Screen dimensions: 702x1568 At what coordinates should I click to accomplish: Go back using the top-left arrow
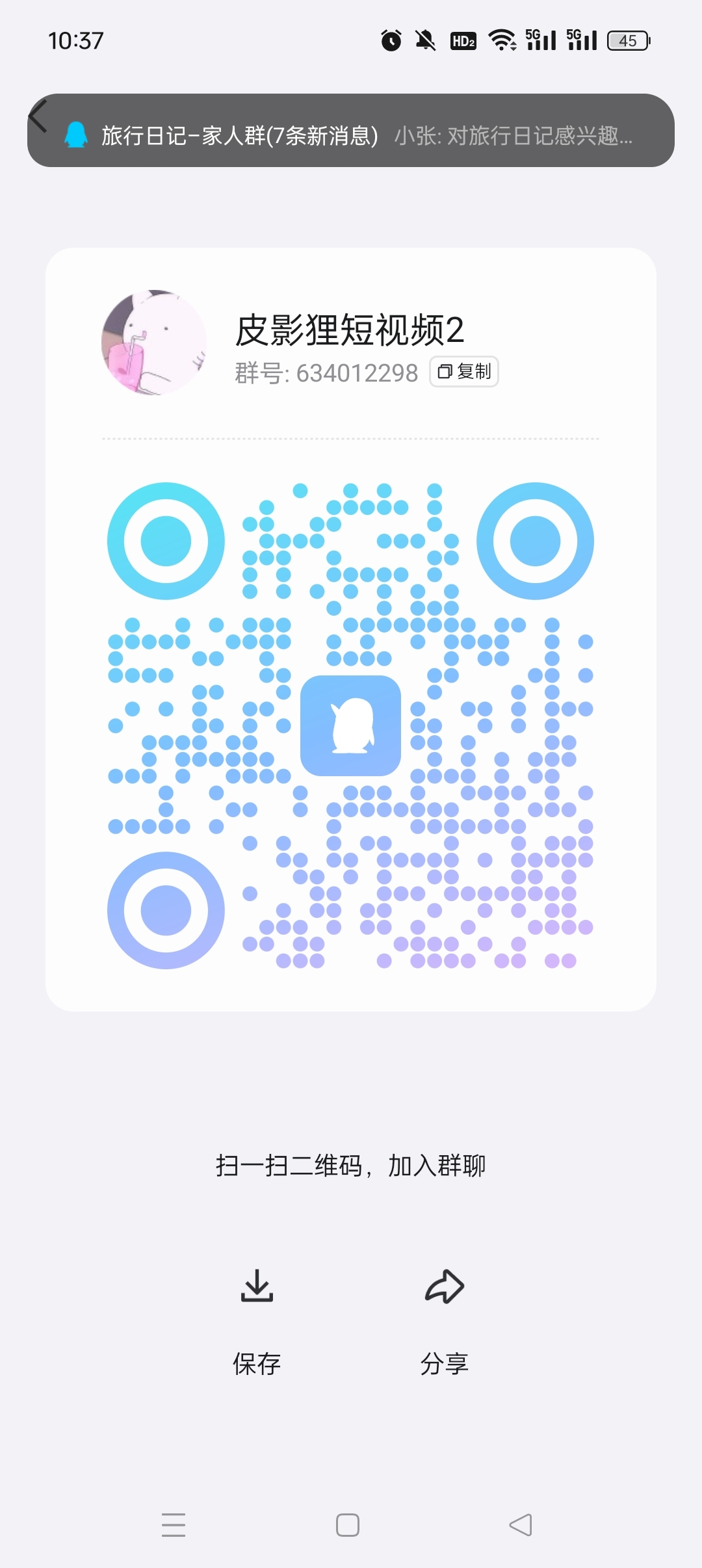click(x=38, y=117)
